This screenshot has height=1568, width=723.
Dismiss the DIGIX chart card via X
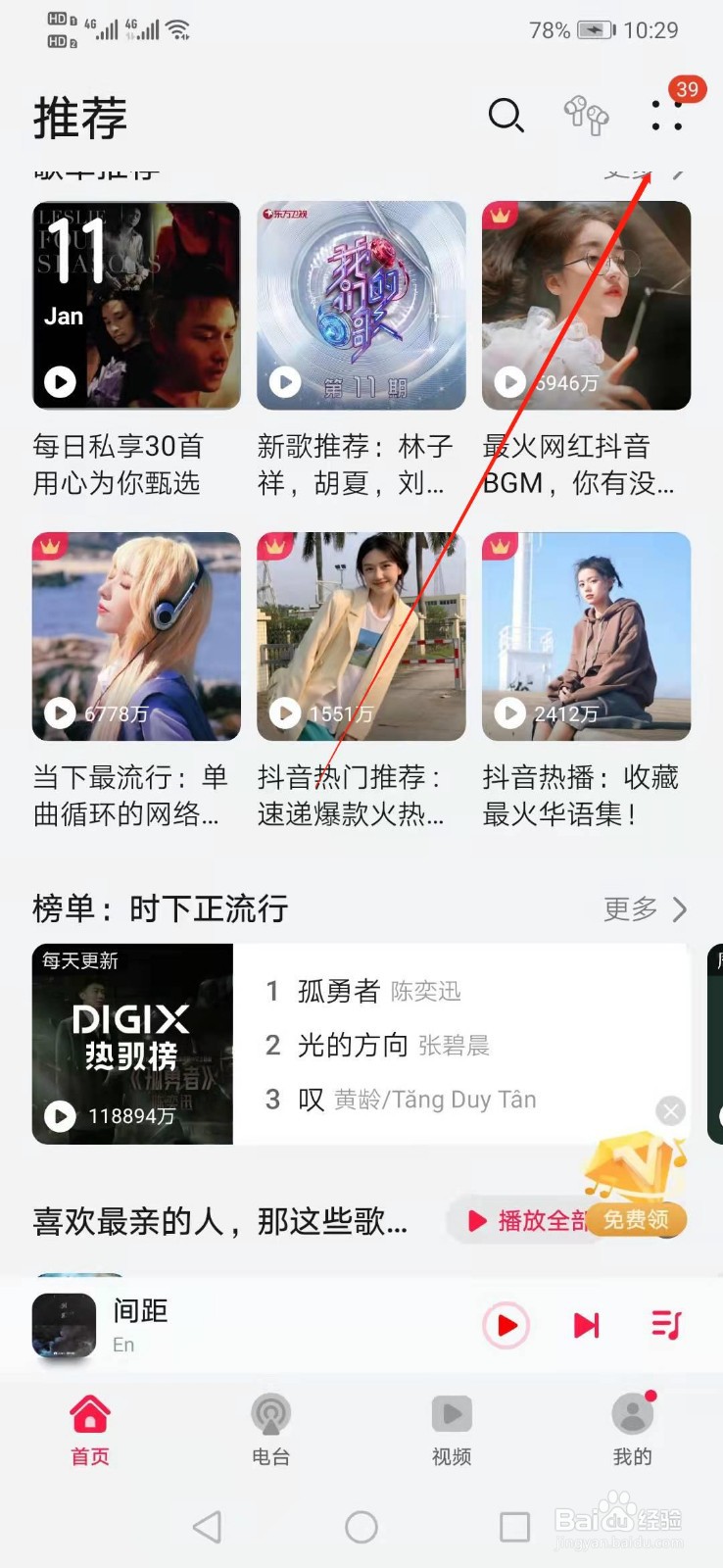[x=670, y=1111]
